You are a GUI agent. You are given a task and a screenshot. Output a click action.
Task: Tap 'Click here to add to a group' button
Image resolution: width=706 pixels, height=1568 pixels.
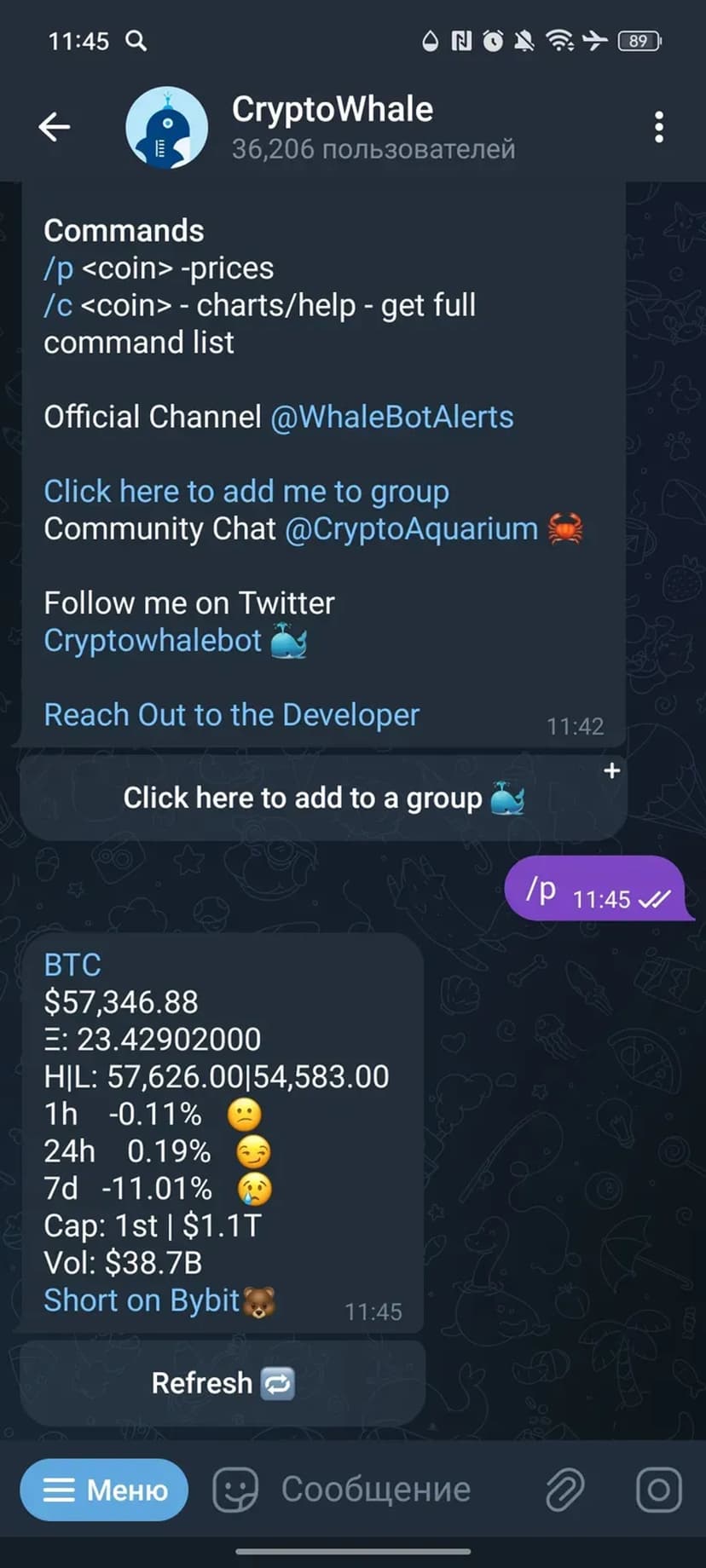[x=323, y=798]
